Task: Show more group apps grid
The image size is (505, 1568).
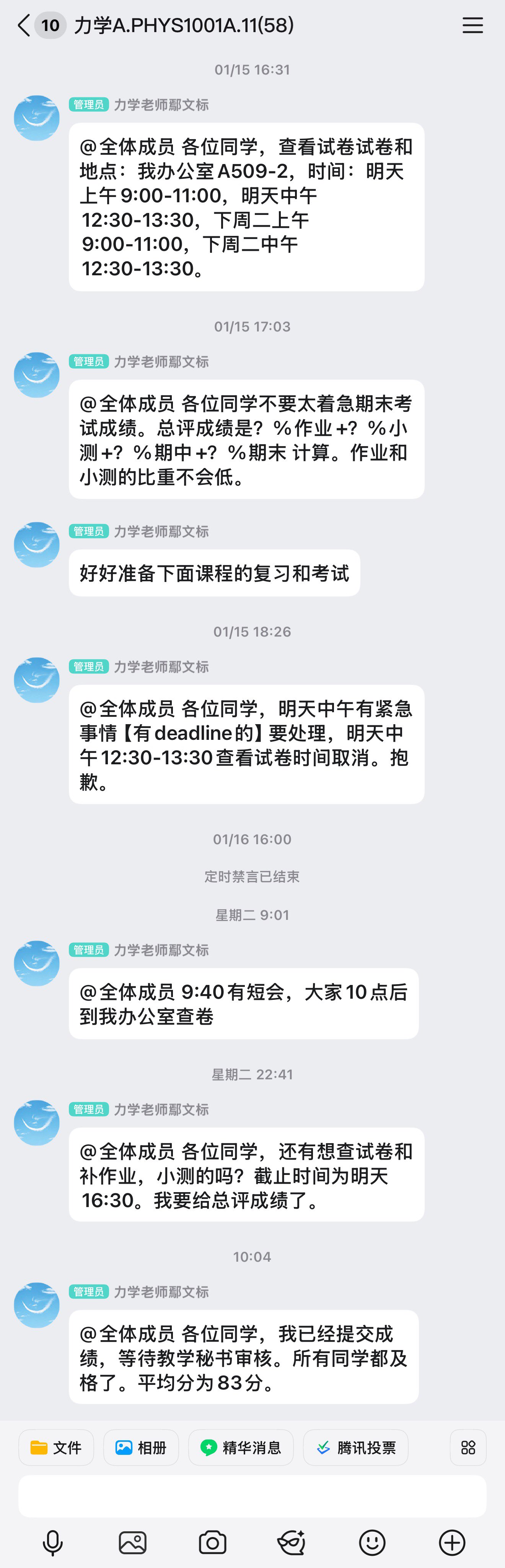Action: (x=468, y=1447)
